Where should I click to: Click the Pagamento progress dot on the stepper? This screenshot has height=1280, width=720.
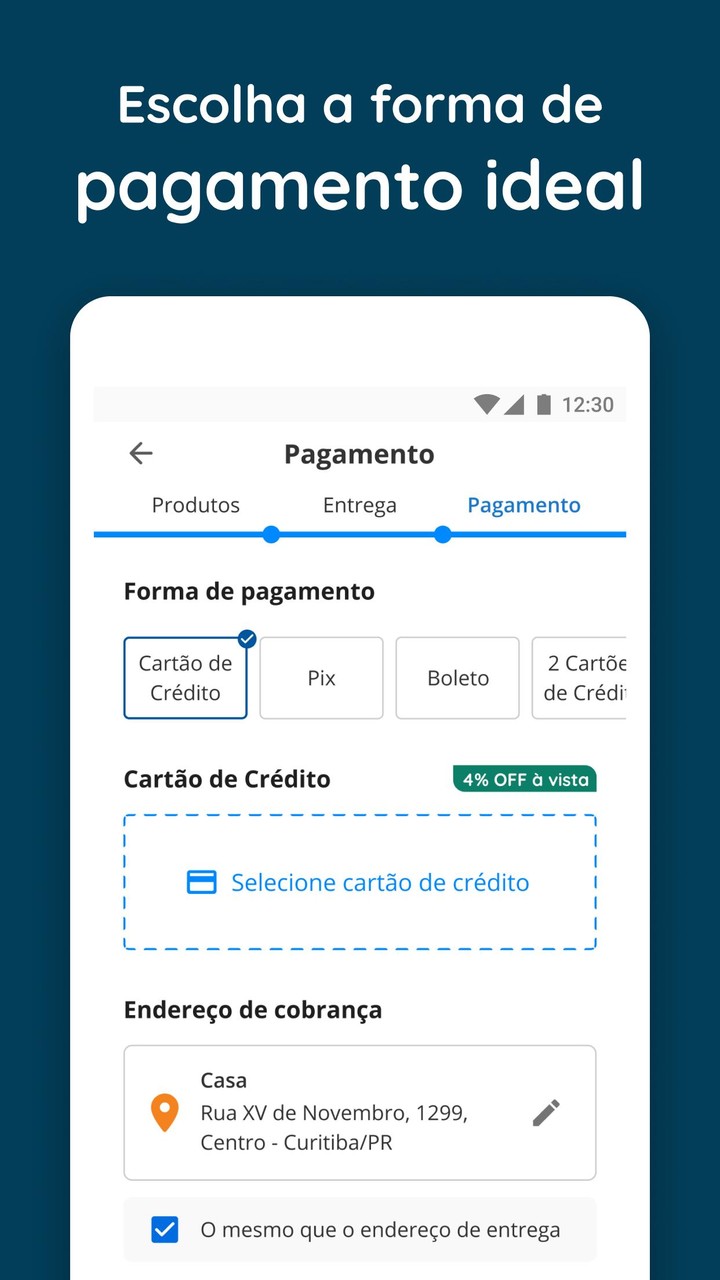[442, 535]
